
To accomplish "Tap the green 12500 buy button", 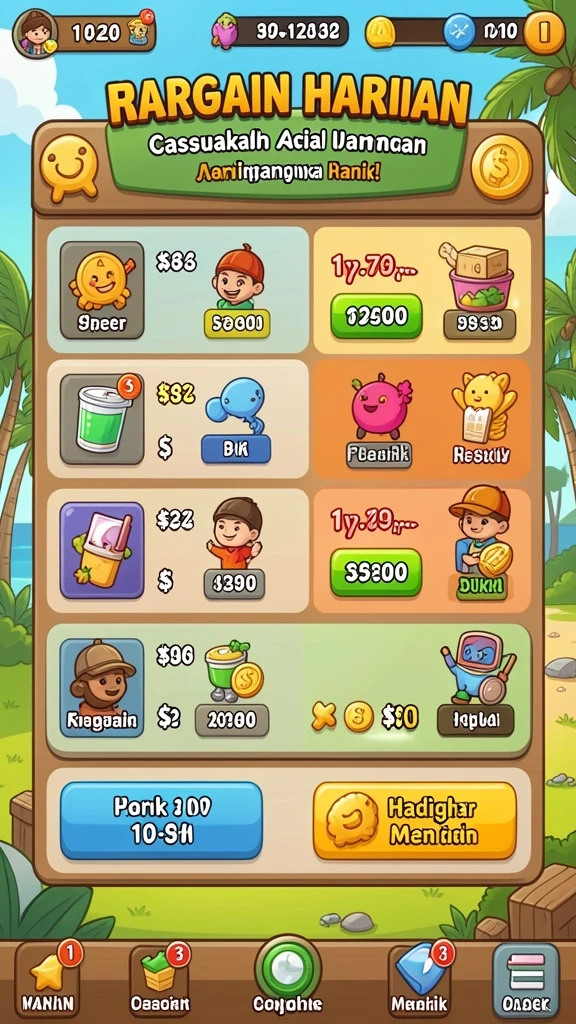I will (x=376, y=316).
